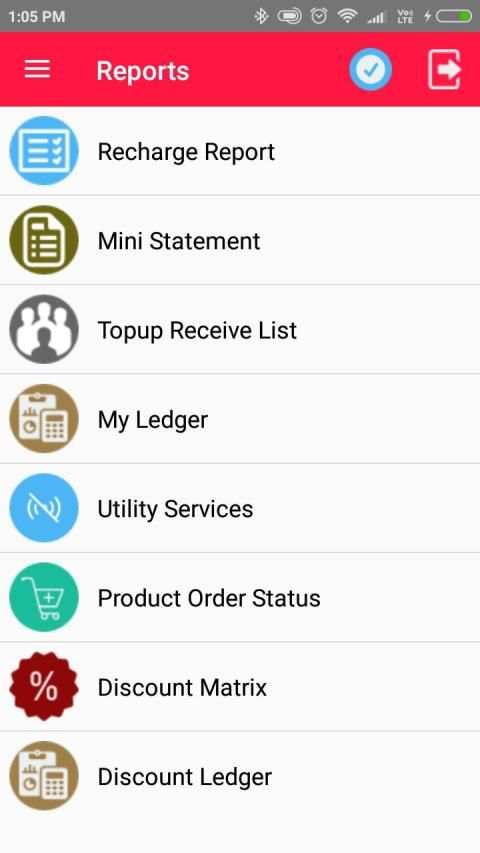480x853 pixels.
Task: Tap the blue checkmark icon in header
Action: pyautogui.click(x=370, y=70)
